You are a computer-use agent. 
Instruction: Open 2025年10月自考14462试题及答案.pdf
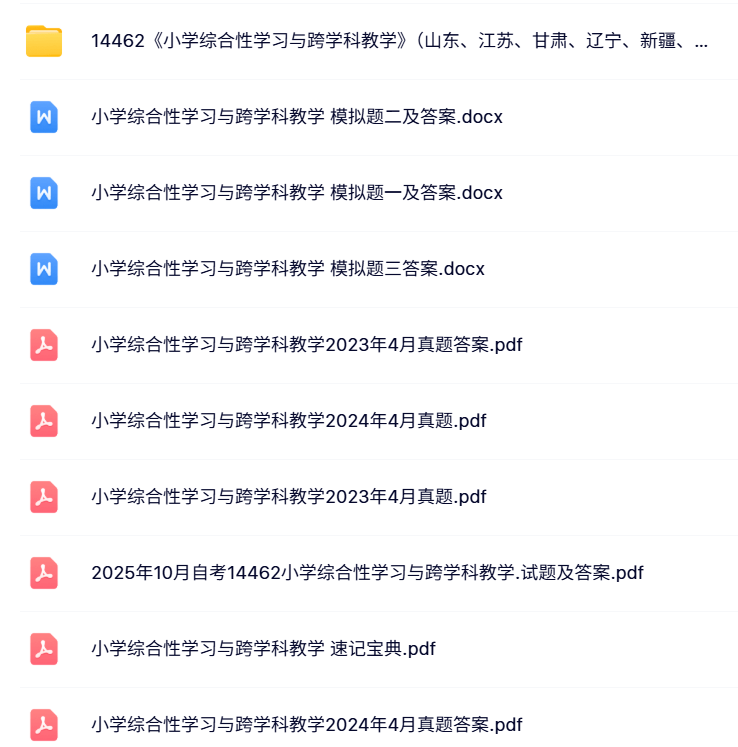[x=367, y=573]
